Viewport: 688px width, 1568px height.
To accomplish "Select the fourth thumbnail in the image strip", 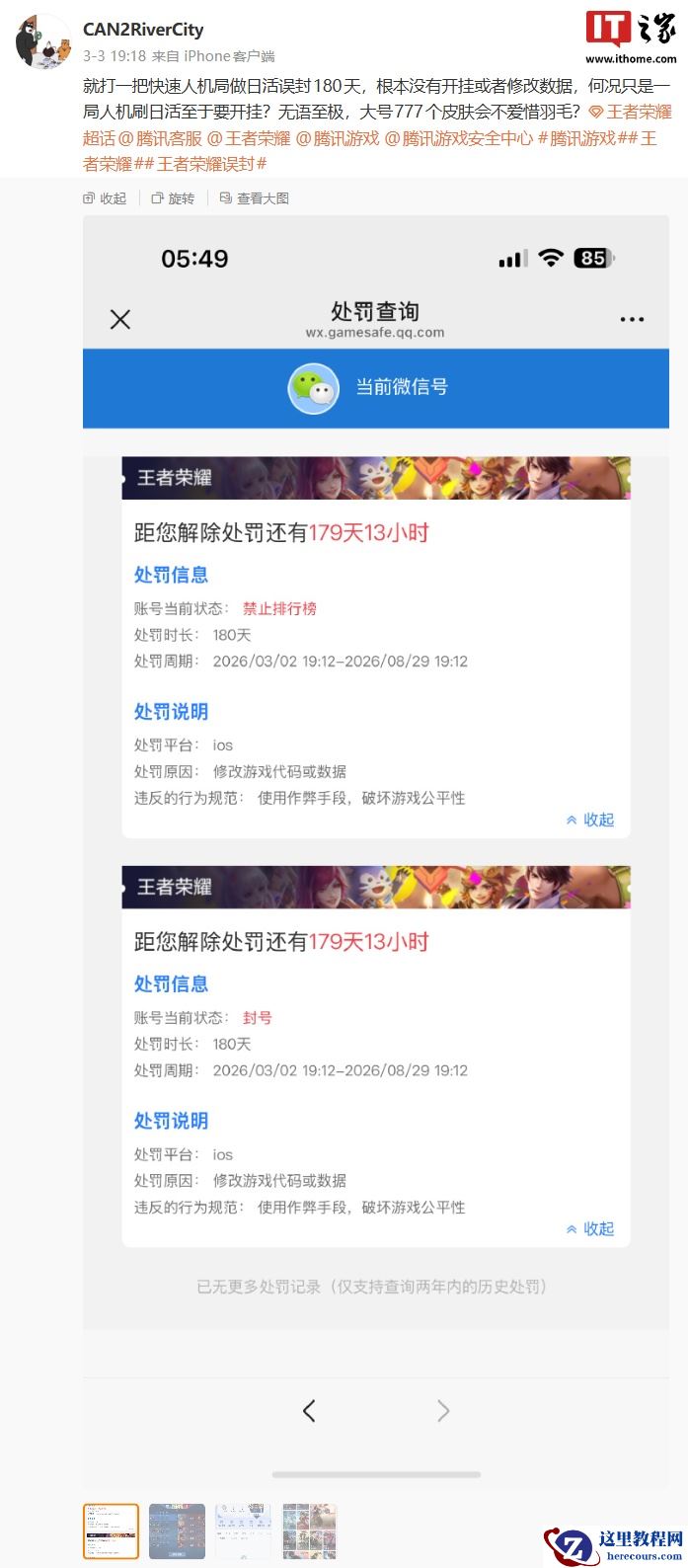I will pyautogui.click(x=309, y=1530).
